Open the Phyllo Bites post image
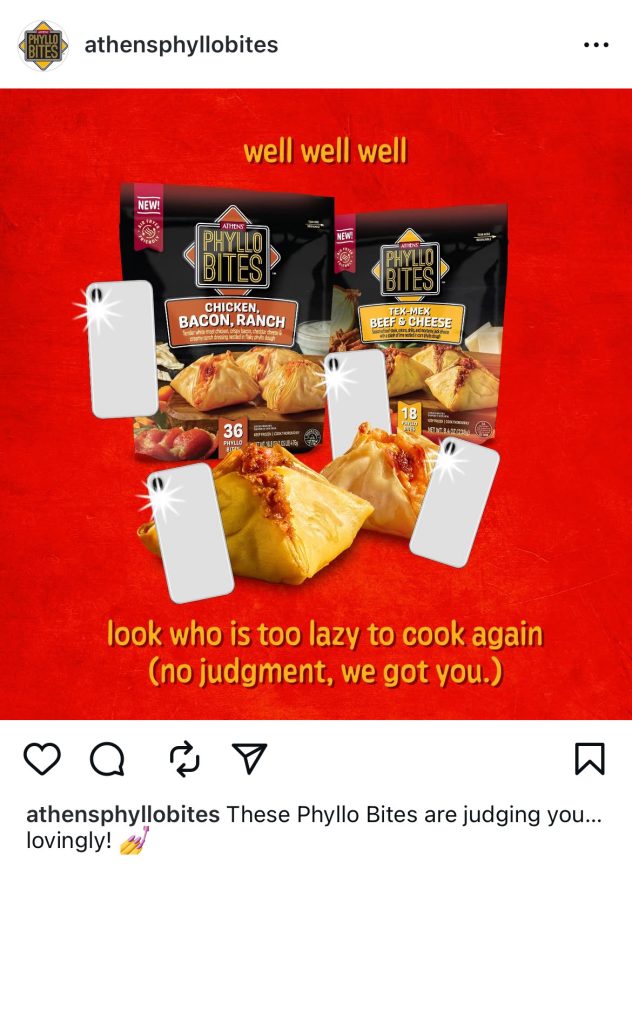Image resolution: width=632 pixels, height=1024 pixels. [x=316, y=404]
